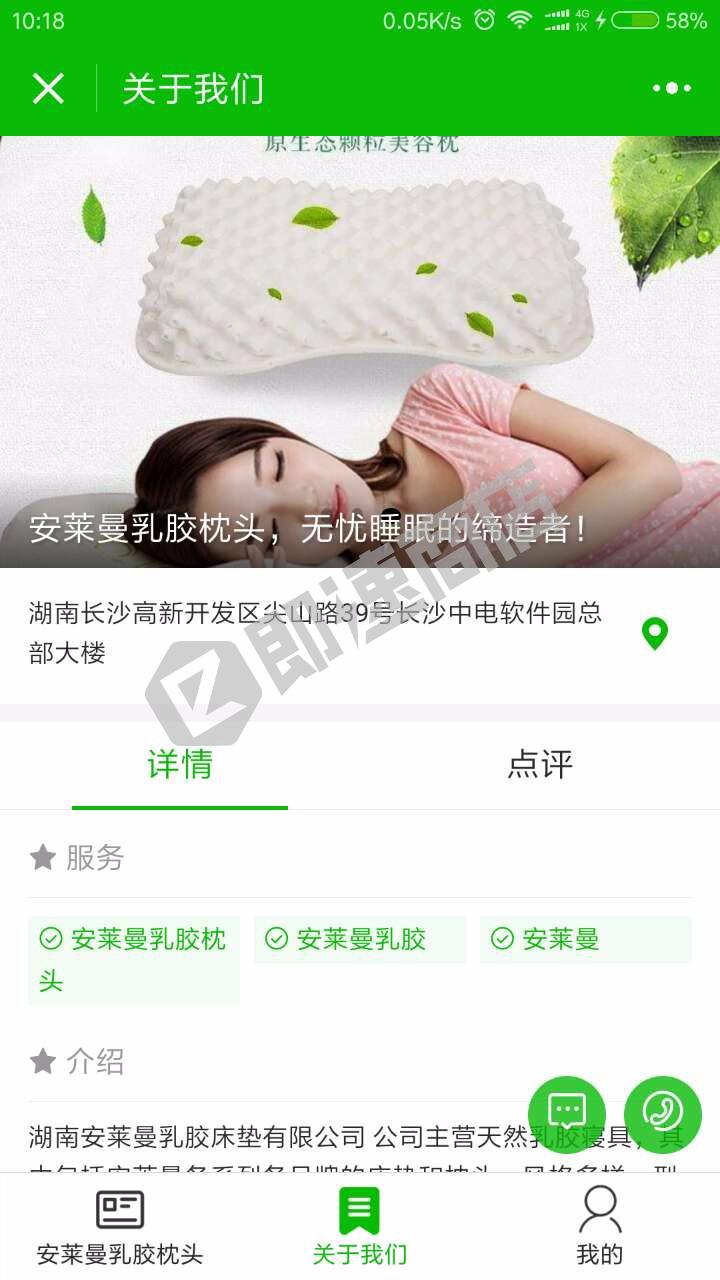Tap the document icon above 安莱曼乳胶枕头 tab
Screen dimensions: 720x1280
pos(119,1209)
